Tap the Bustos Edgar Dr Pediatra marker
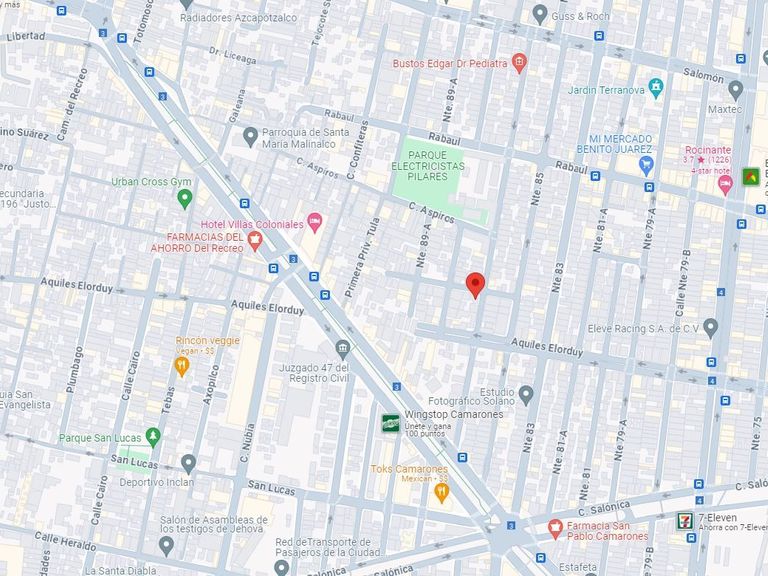 (519, 63)
